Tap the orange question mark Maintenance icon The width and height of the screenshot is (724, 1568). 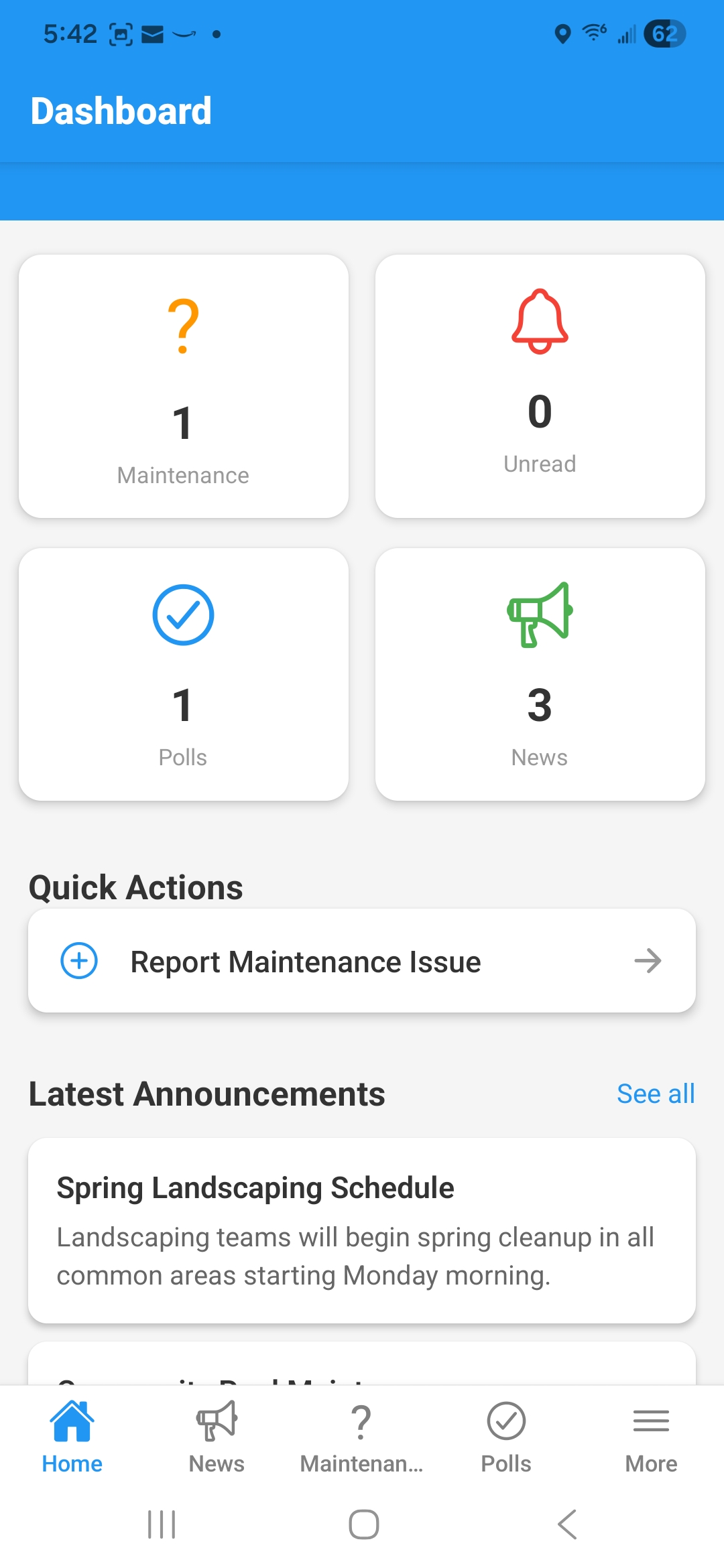click(182, 326)
